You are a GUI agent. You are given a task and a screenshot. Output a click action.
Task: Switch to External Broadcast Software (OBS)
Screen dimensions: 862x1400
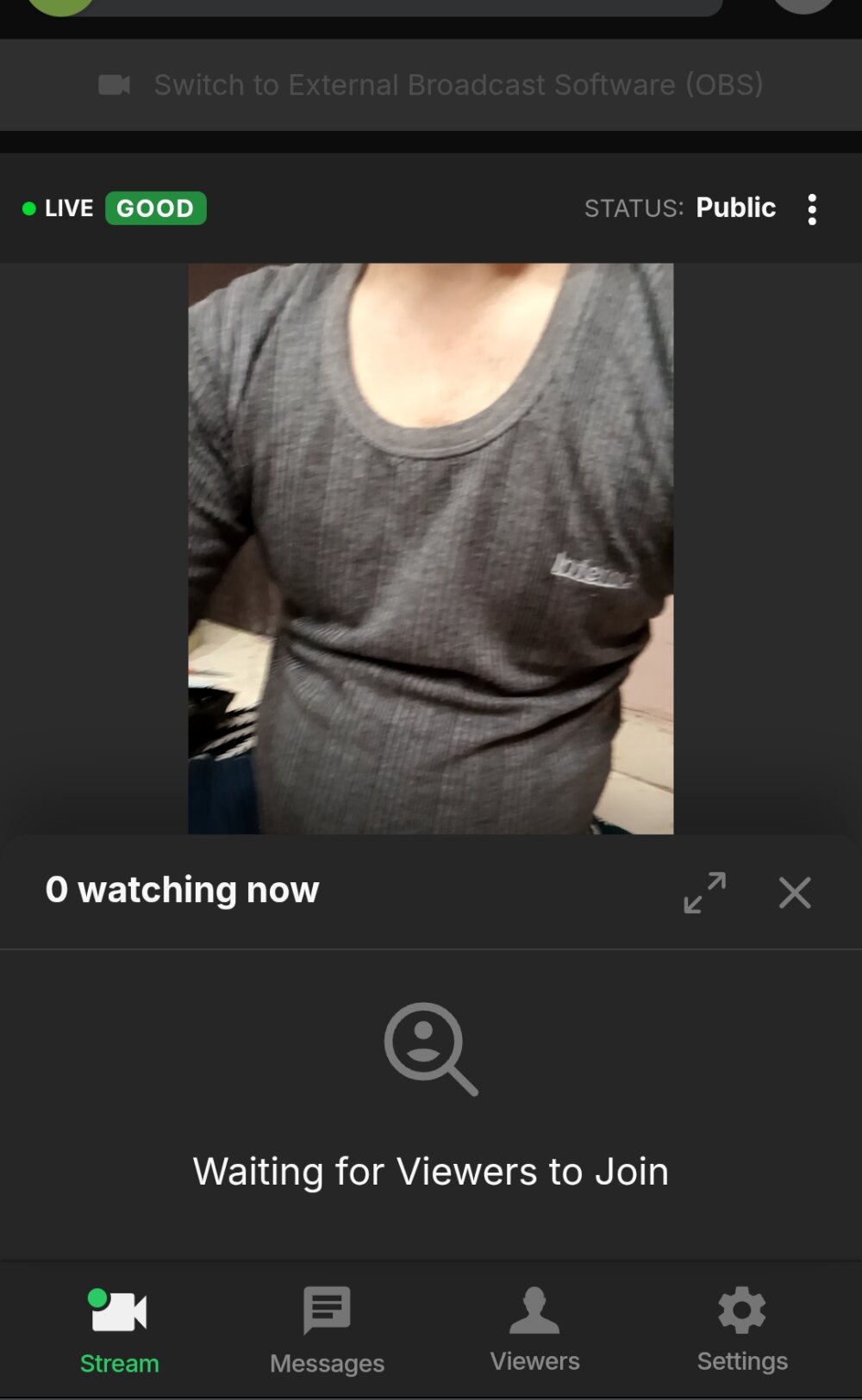[x=431, y=84]
